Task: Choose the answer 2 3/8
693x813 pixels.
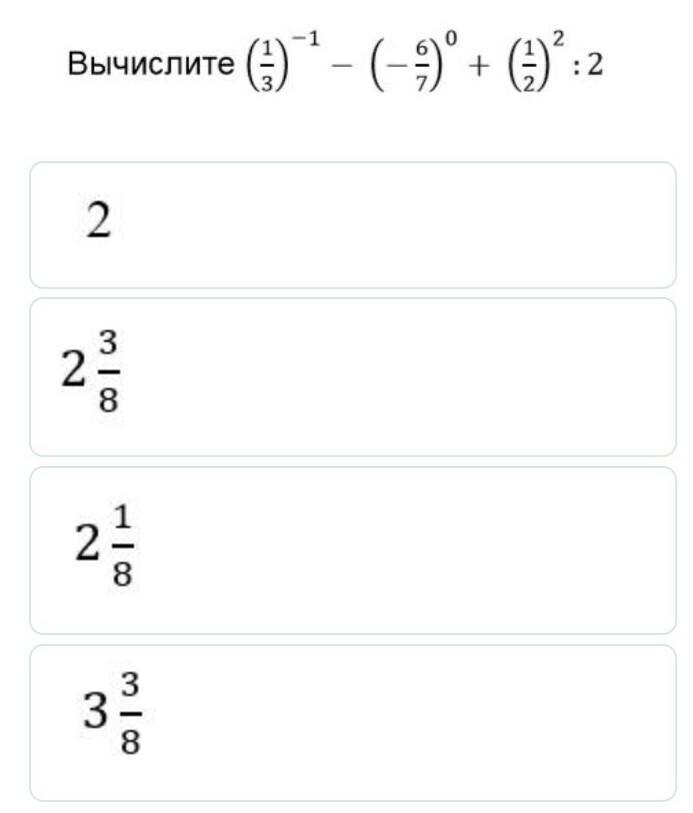Action: point(352,376)
